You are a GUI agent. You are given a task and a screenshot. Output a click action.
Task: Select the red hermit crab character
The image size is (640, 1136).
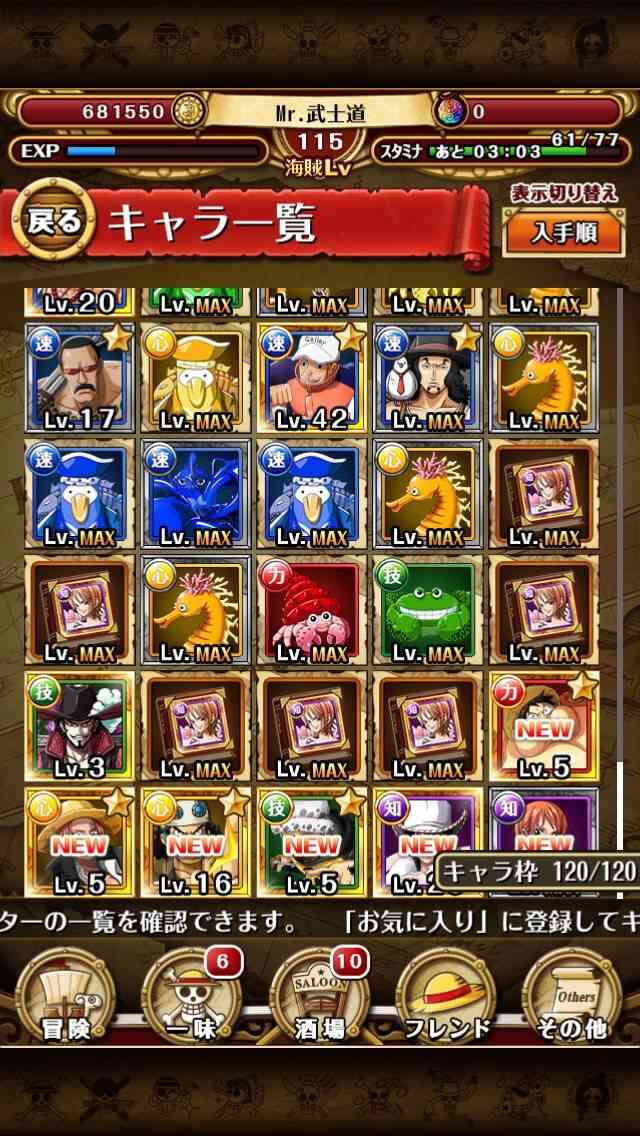click(x=312, y=610)
